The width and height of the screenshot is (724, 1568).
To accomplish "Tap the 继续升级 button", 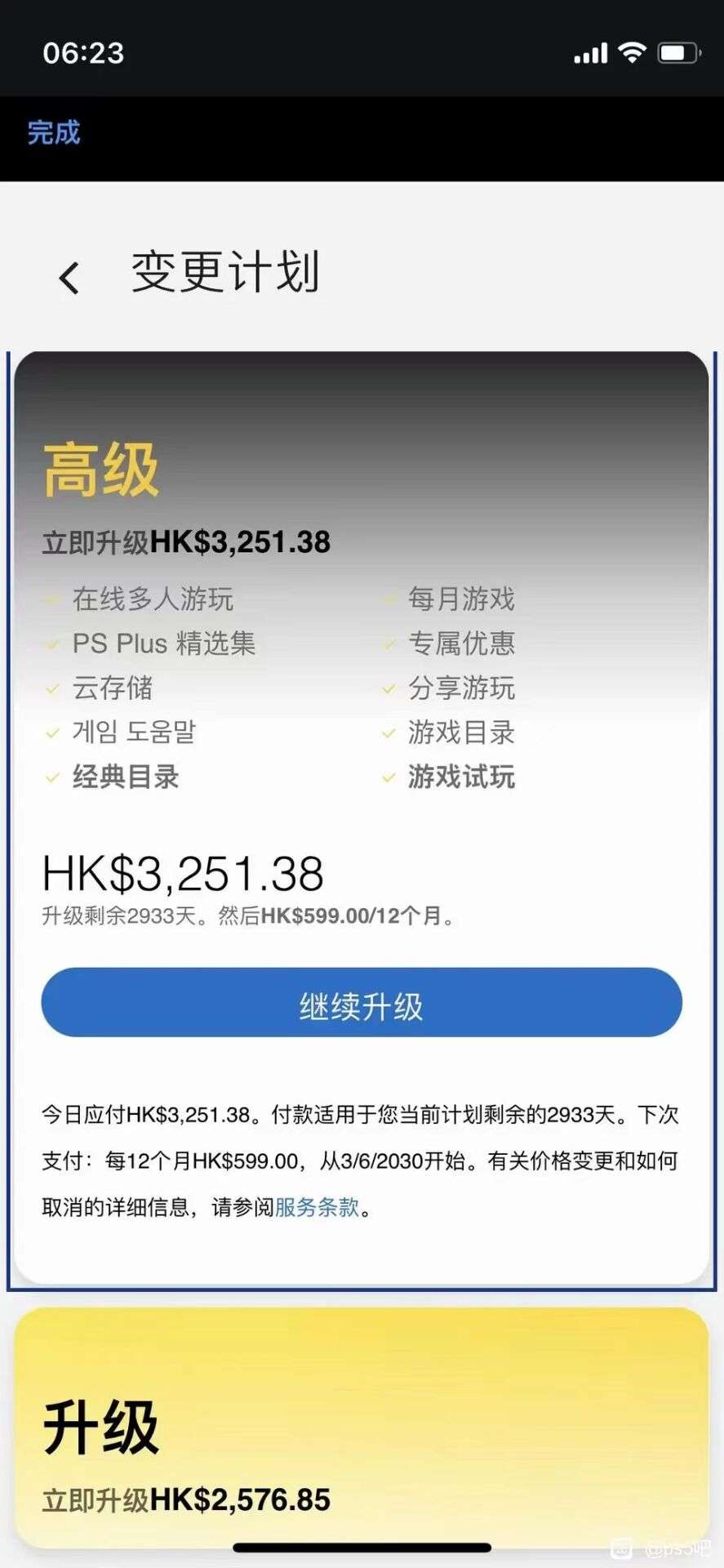I will [362, 1004].
